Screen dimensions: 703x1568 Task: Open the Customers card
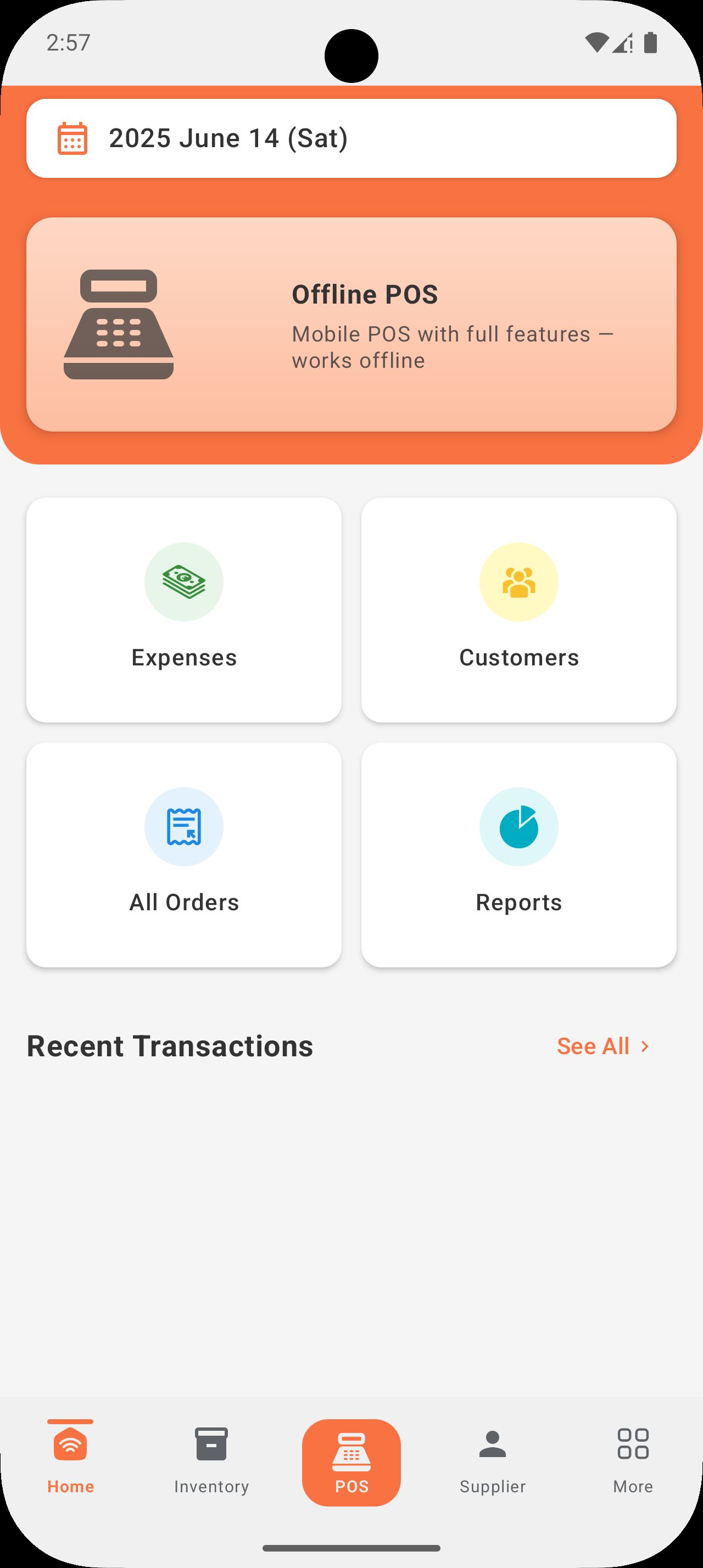point(518,610)
